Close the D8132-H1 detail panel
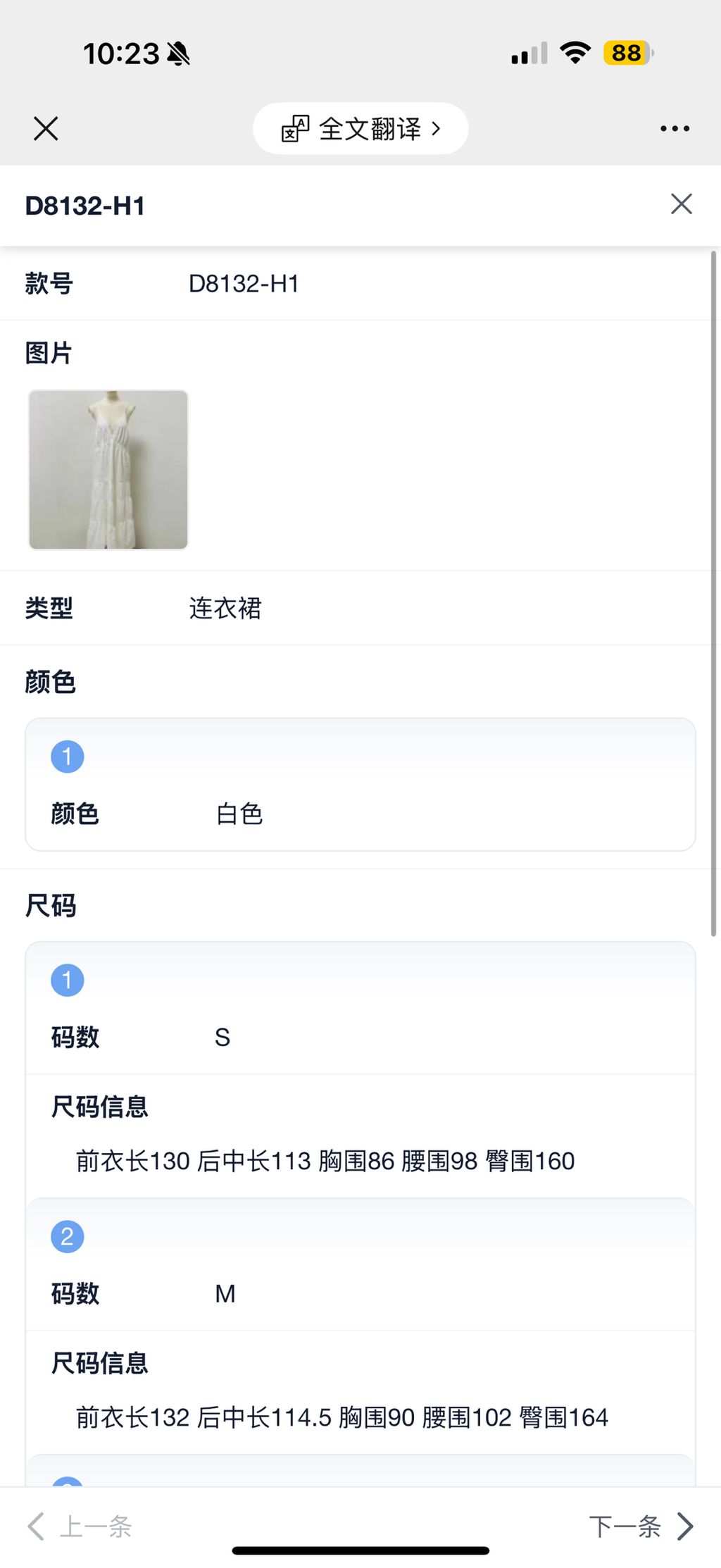The width and height of the screenshot is (721, 1568). (680, 204)
